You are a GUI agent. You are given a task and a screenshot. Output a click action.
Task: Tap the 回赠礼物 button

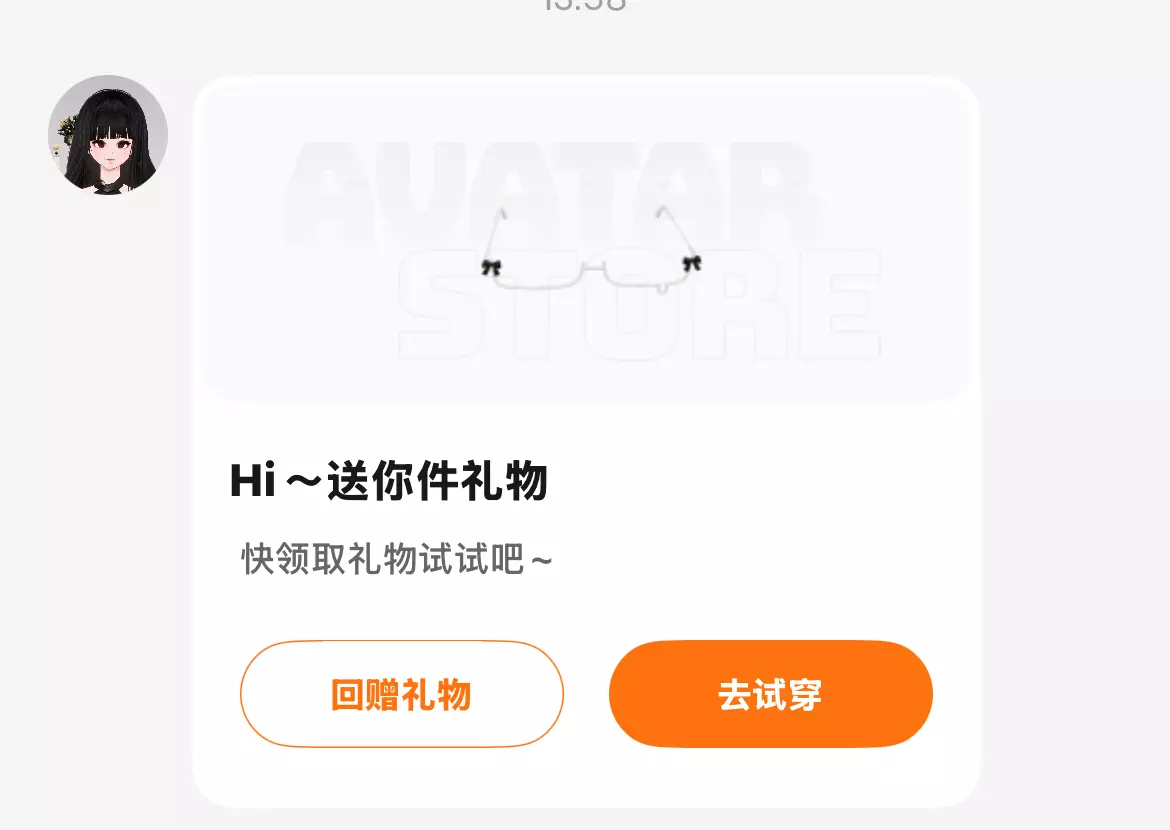(401, 694)
